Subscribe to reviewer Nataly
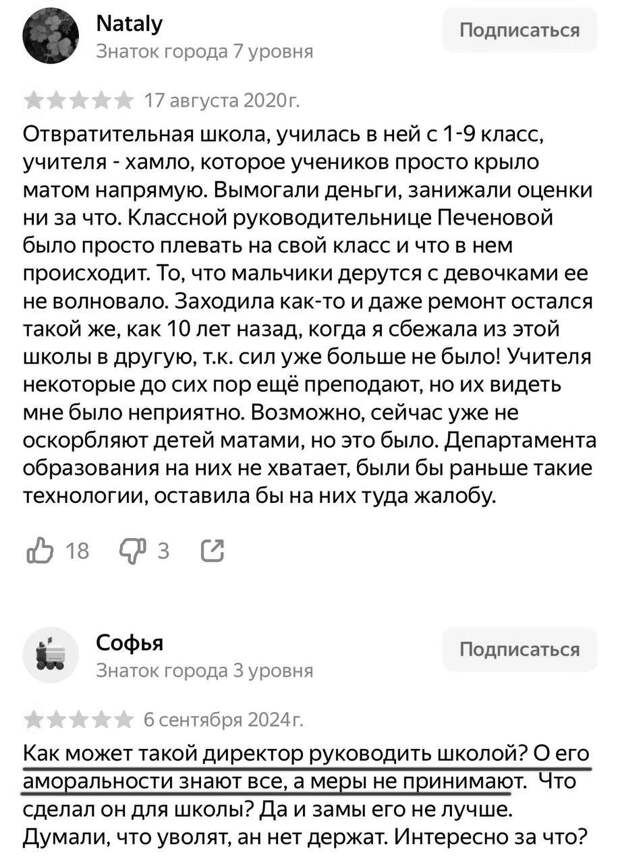This screenshot has height=863, width=620. pyautogui.click(x=519, y=30)
